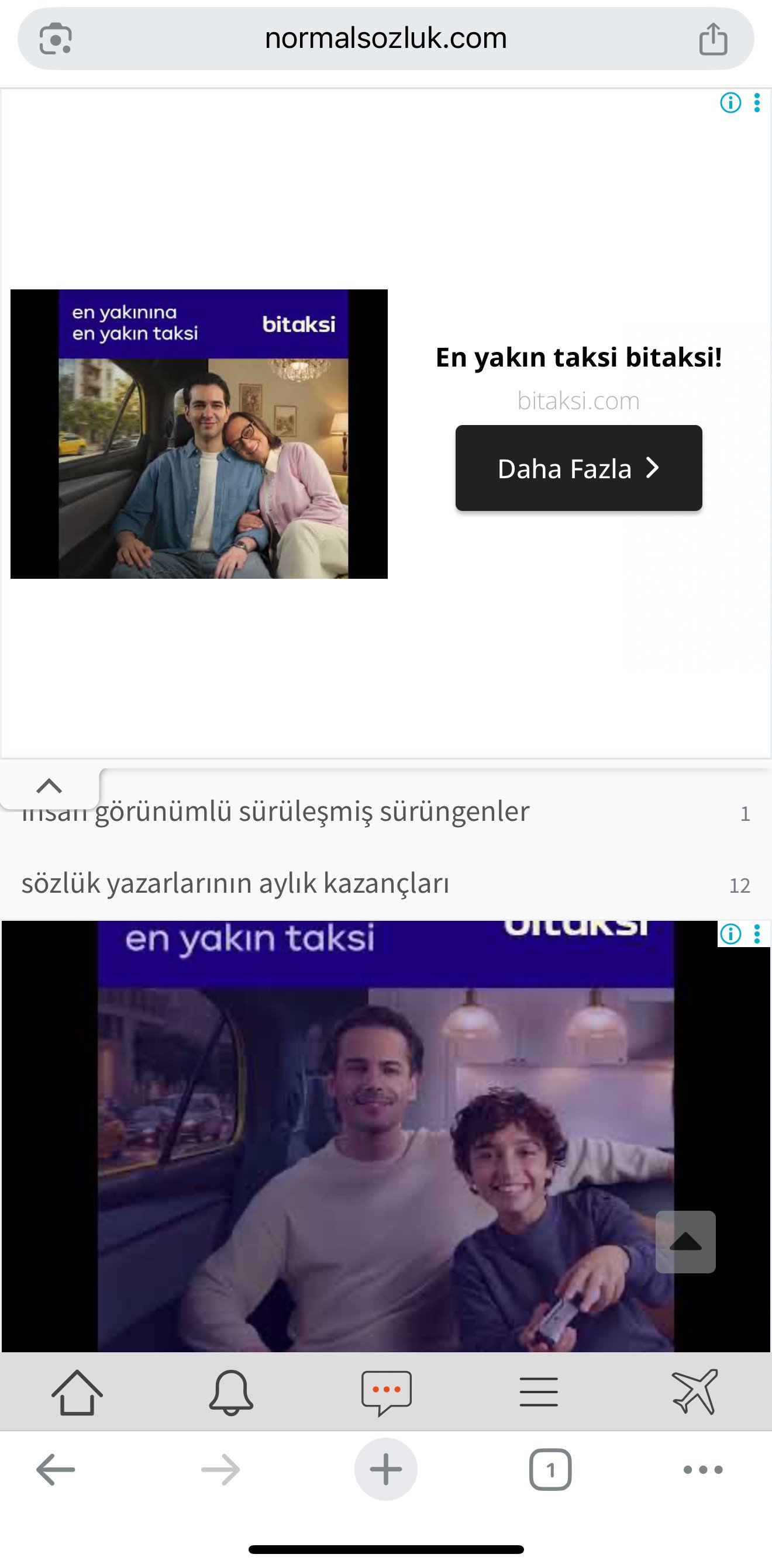Open topic "sözlük yazarlarının aylık kazançları"
Screen dimensions: 772x1568
(x=235, y=883)
